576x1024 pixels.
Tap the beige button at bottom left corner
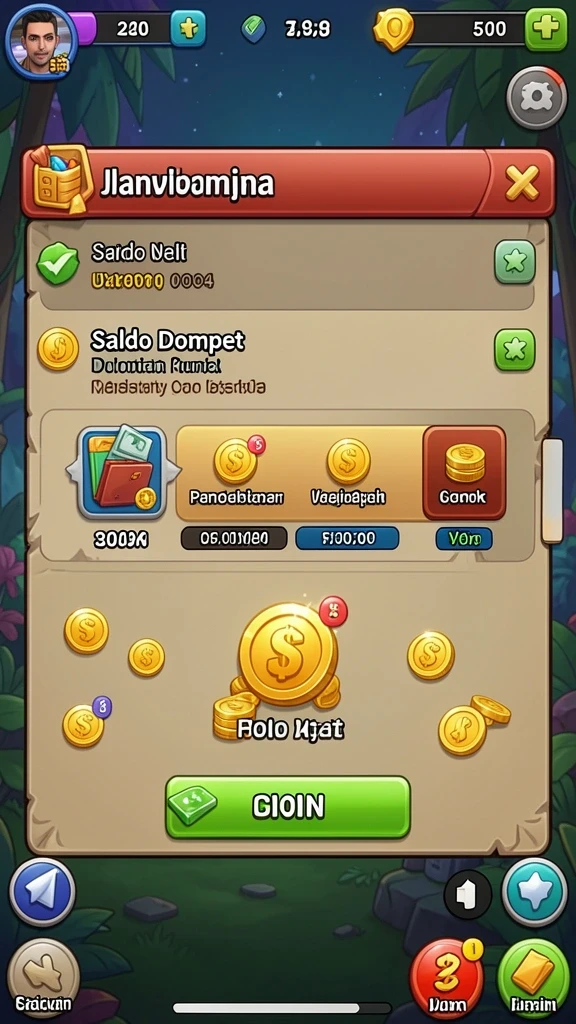(x=44, y=977)
